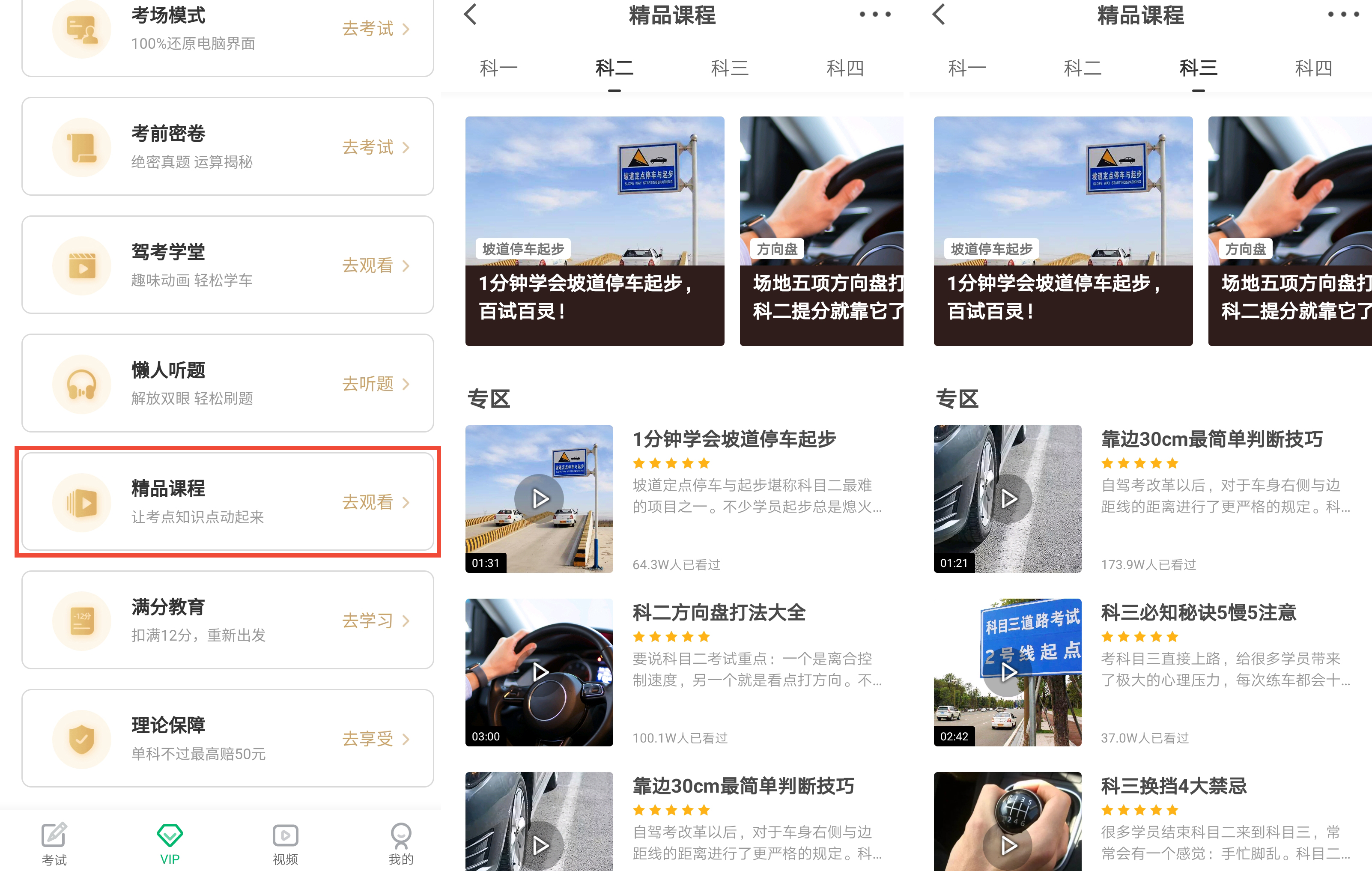Select the VIP bottom tab

(x=170, y=844)
